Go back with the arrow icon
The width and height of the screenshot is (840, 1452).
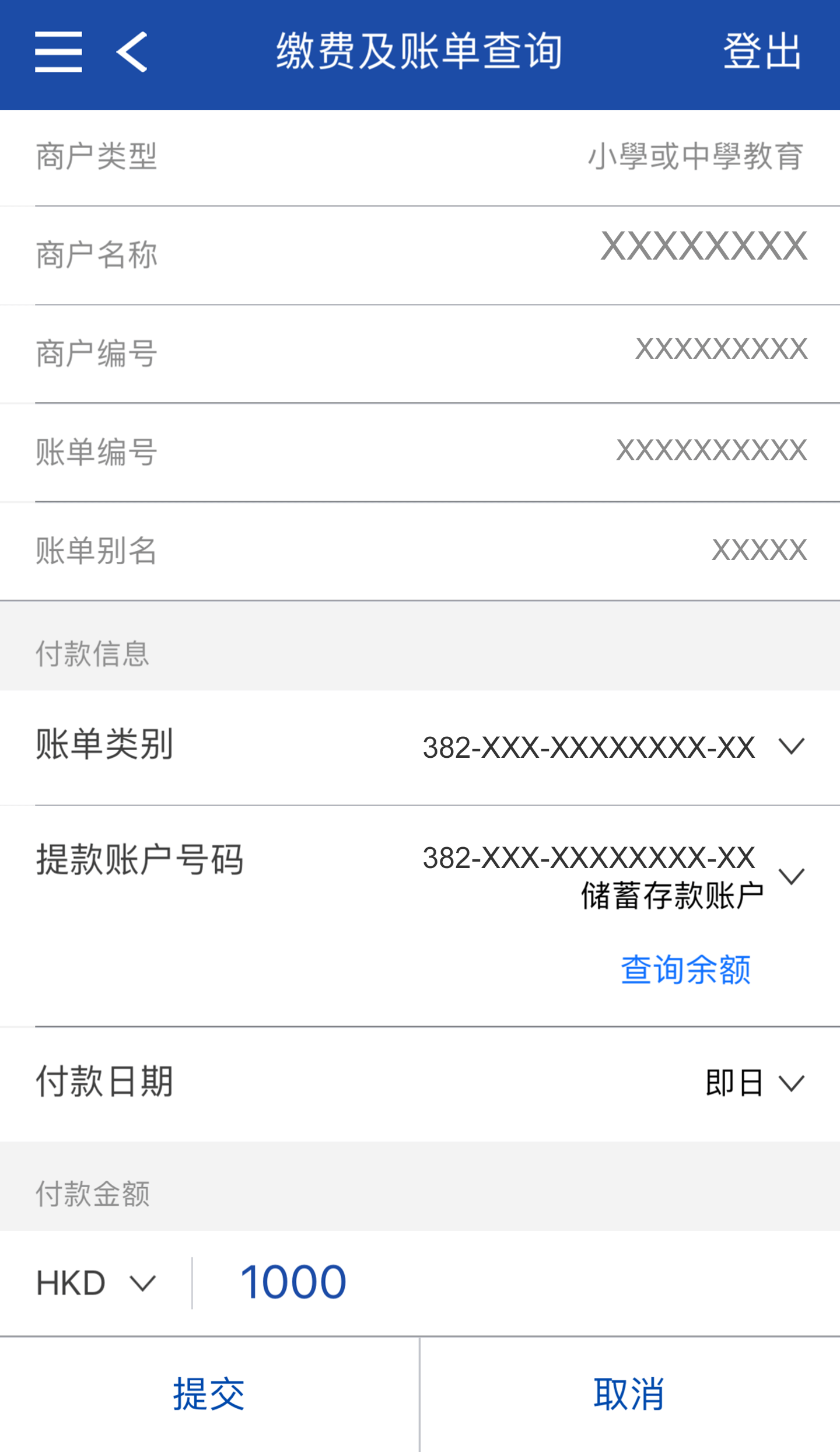[132, 53]
